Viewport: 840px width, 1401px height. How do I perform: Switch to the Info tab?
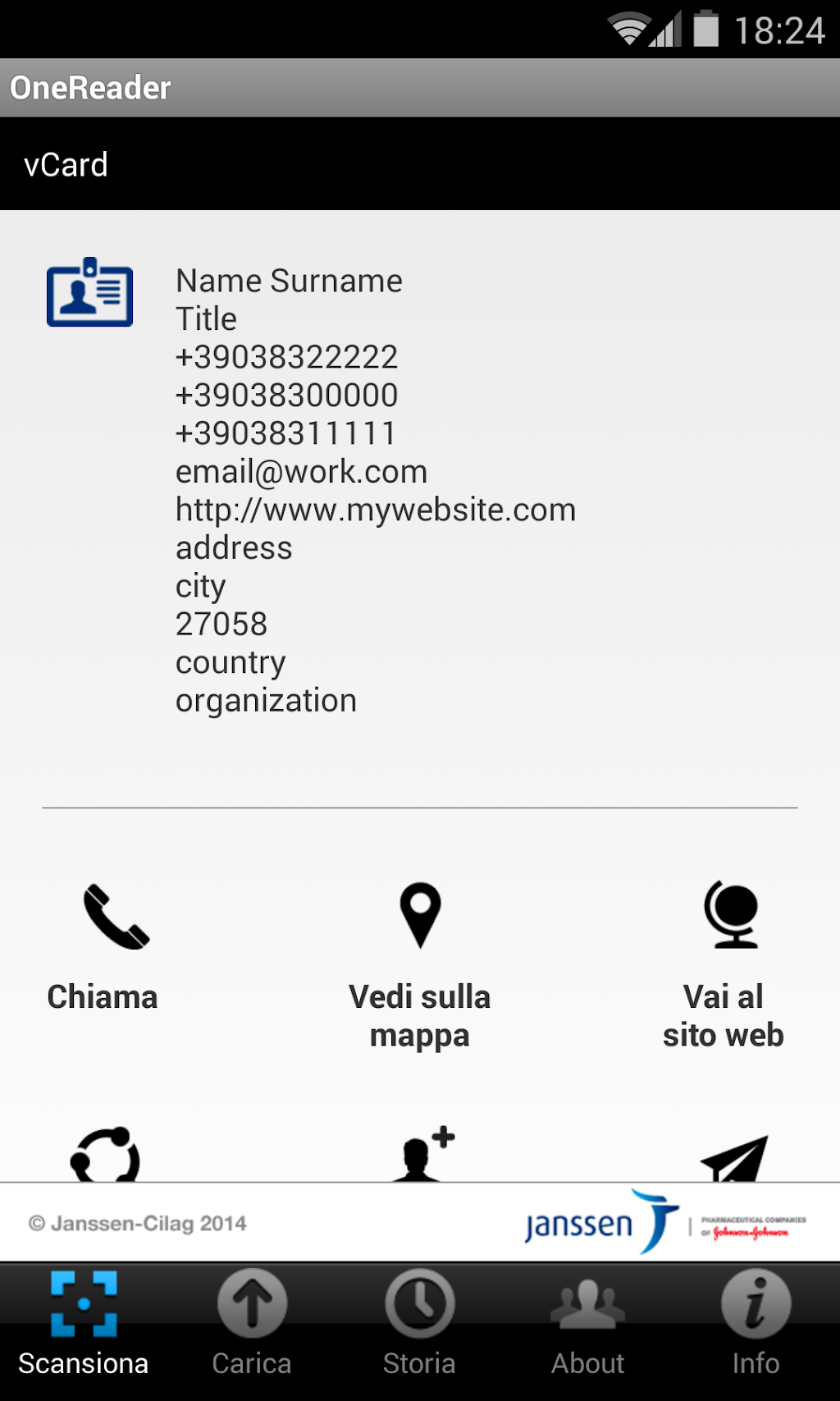[x=756, y=1323]
